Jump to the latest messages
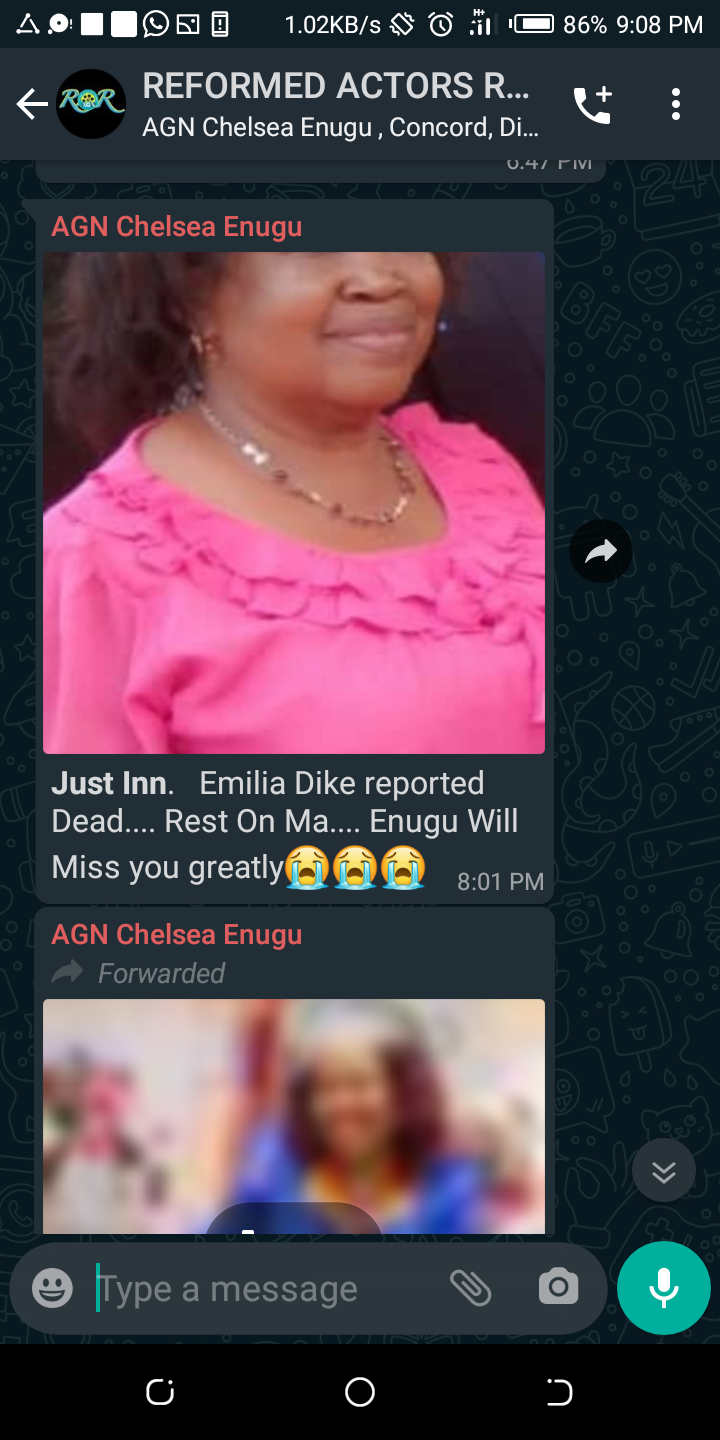This screenshot has width=720, height=1440. tap(664, 1171)
